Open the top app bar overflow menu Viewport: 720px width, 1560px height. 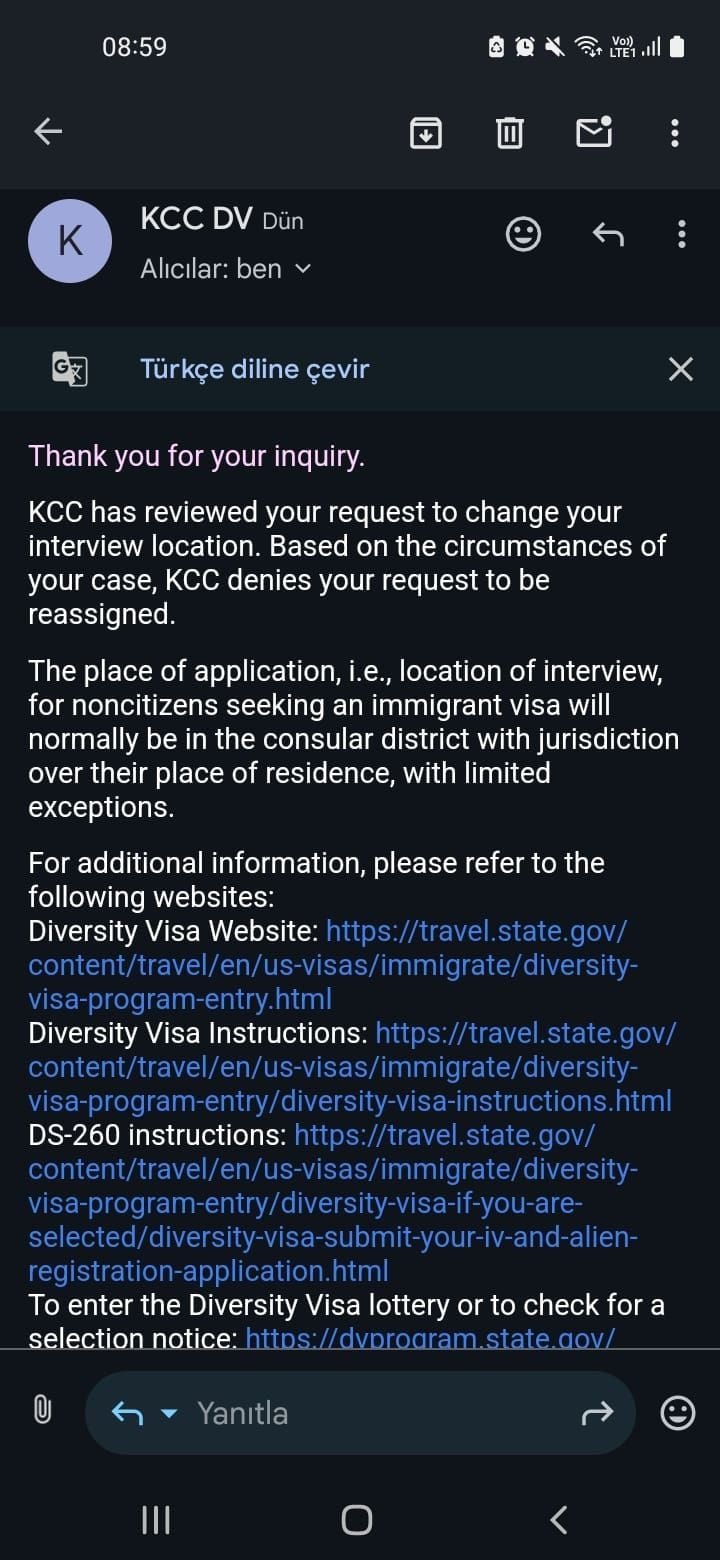675,132
